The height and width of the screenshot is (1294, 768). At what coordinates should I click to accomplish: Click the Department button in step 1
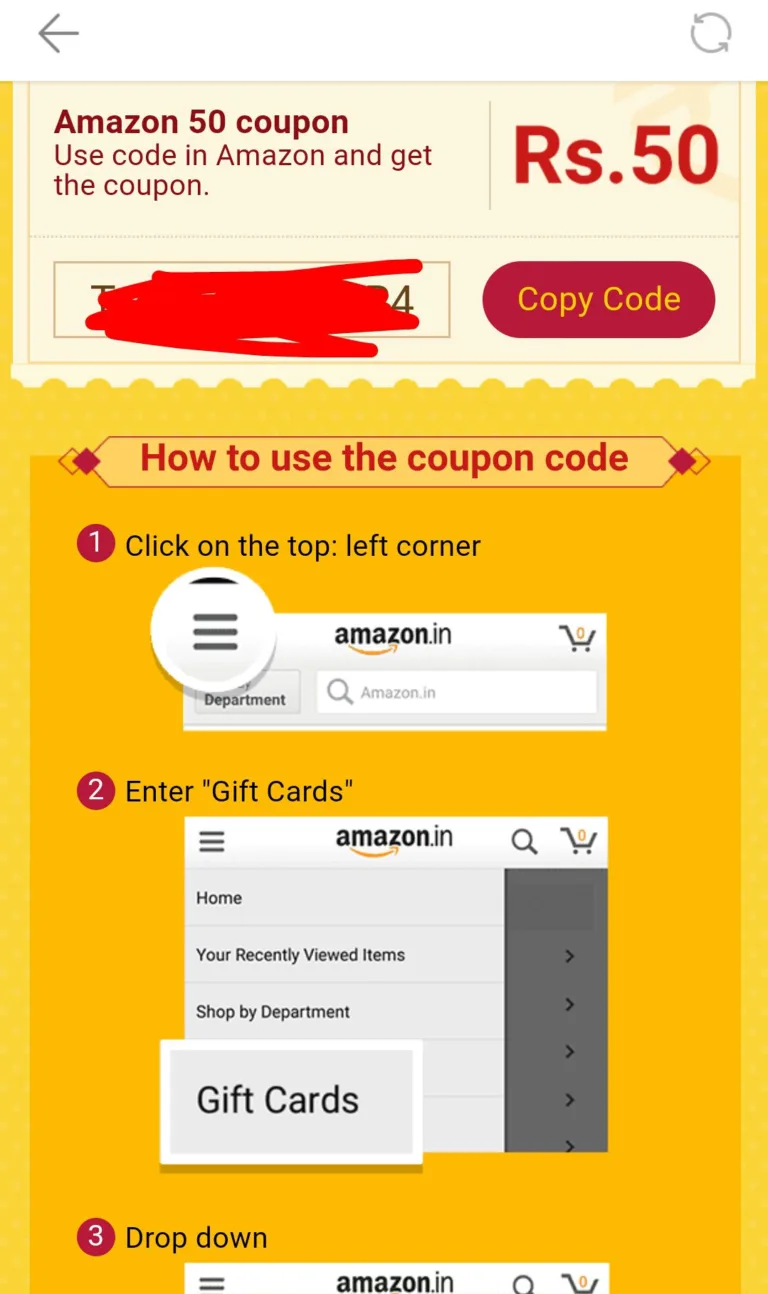[x=246, y=700]
